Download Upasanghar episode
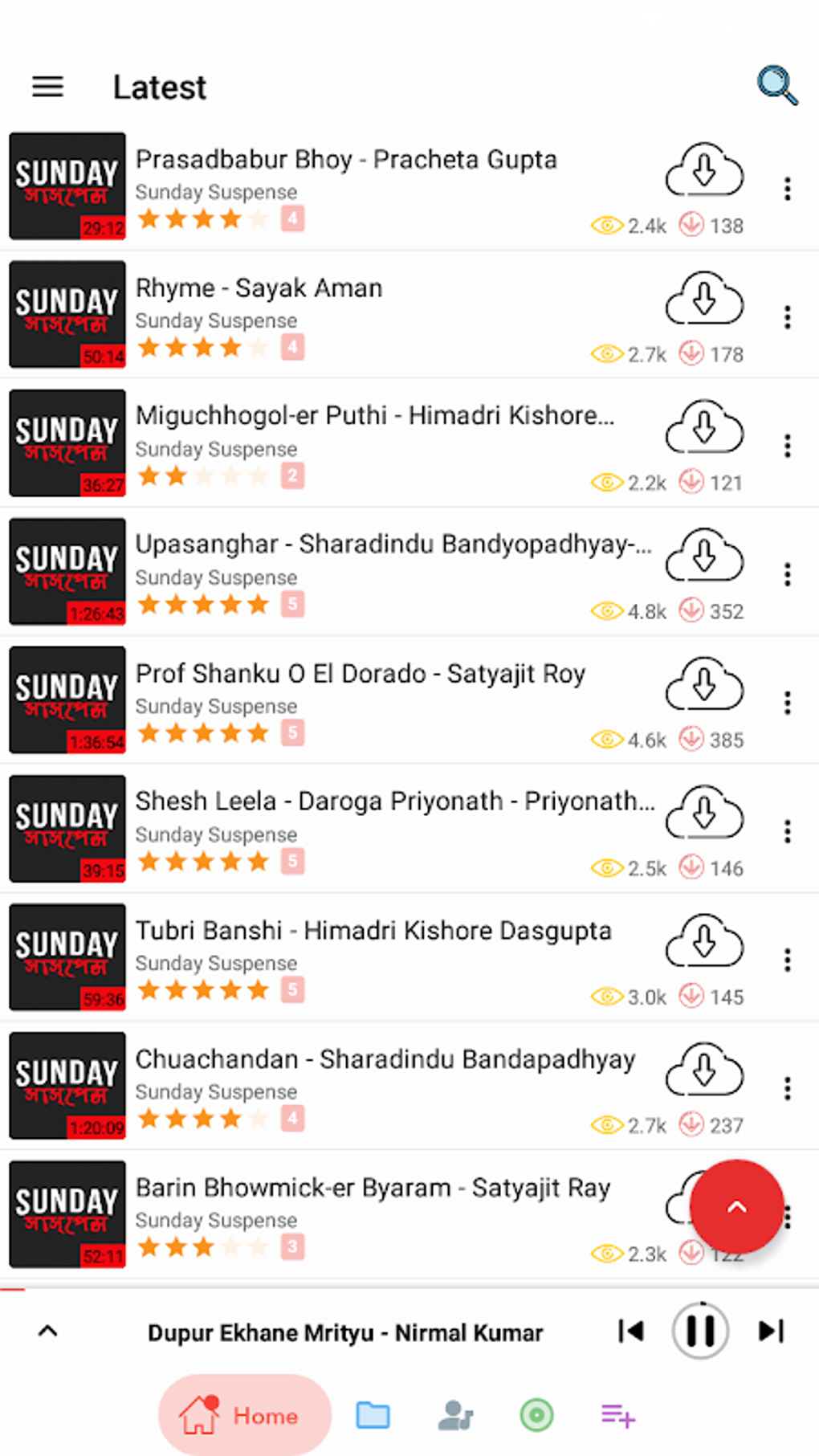 pyautogui.click(x=704, y=555)
